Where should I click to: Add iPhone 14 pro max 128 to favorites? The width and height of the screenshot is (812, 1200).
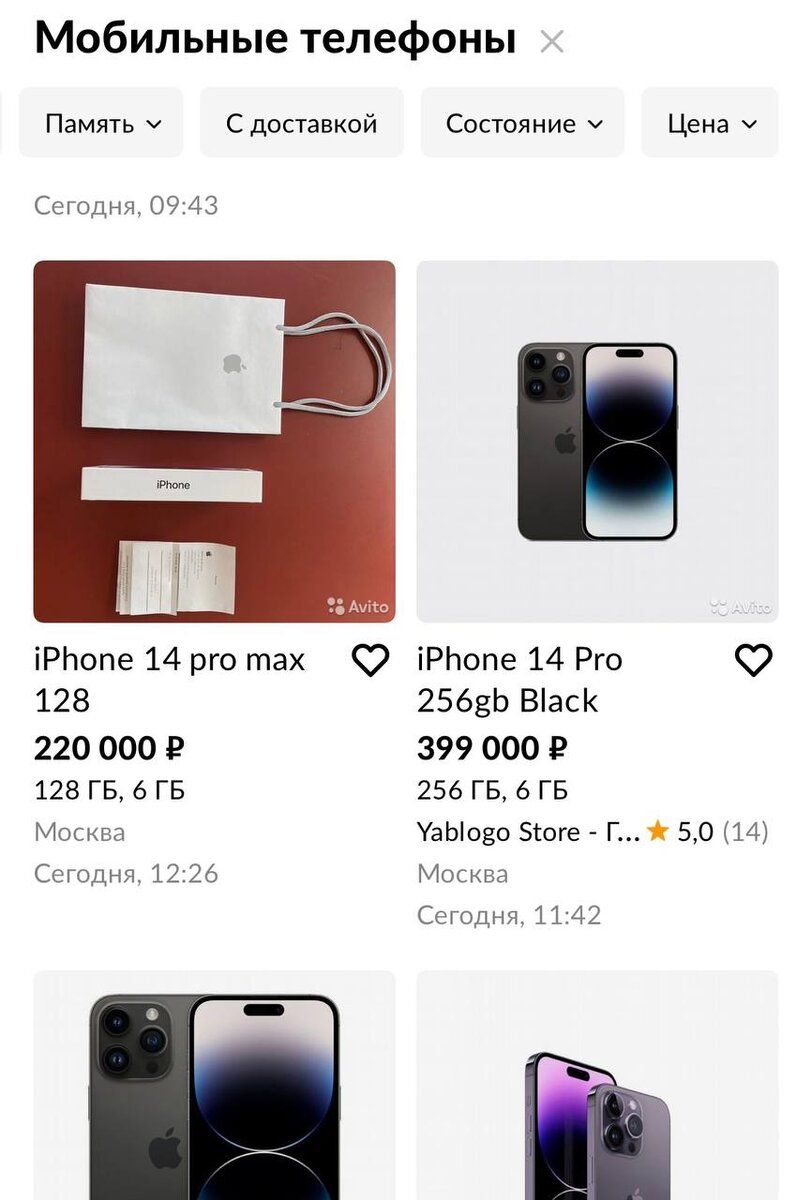tap(371, 660)
